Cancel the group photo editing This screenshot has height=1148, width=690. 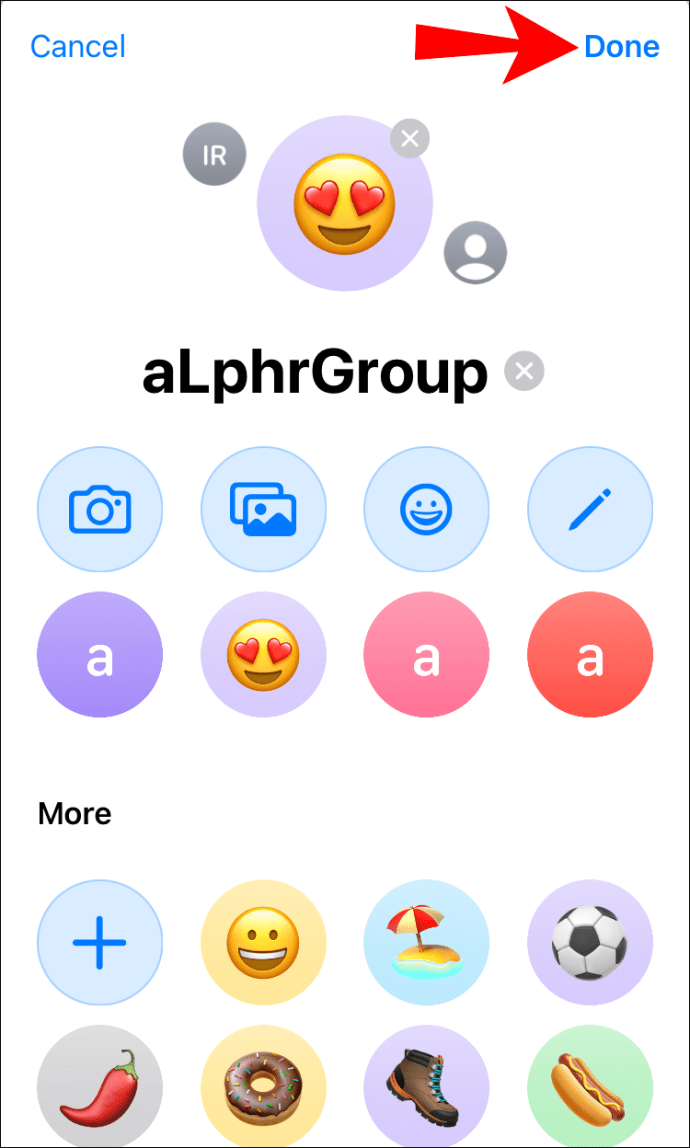tap(78, 47)
